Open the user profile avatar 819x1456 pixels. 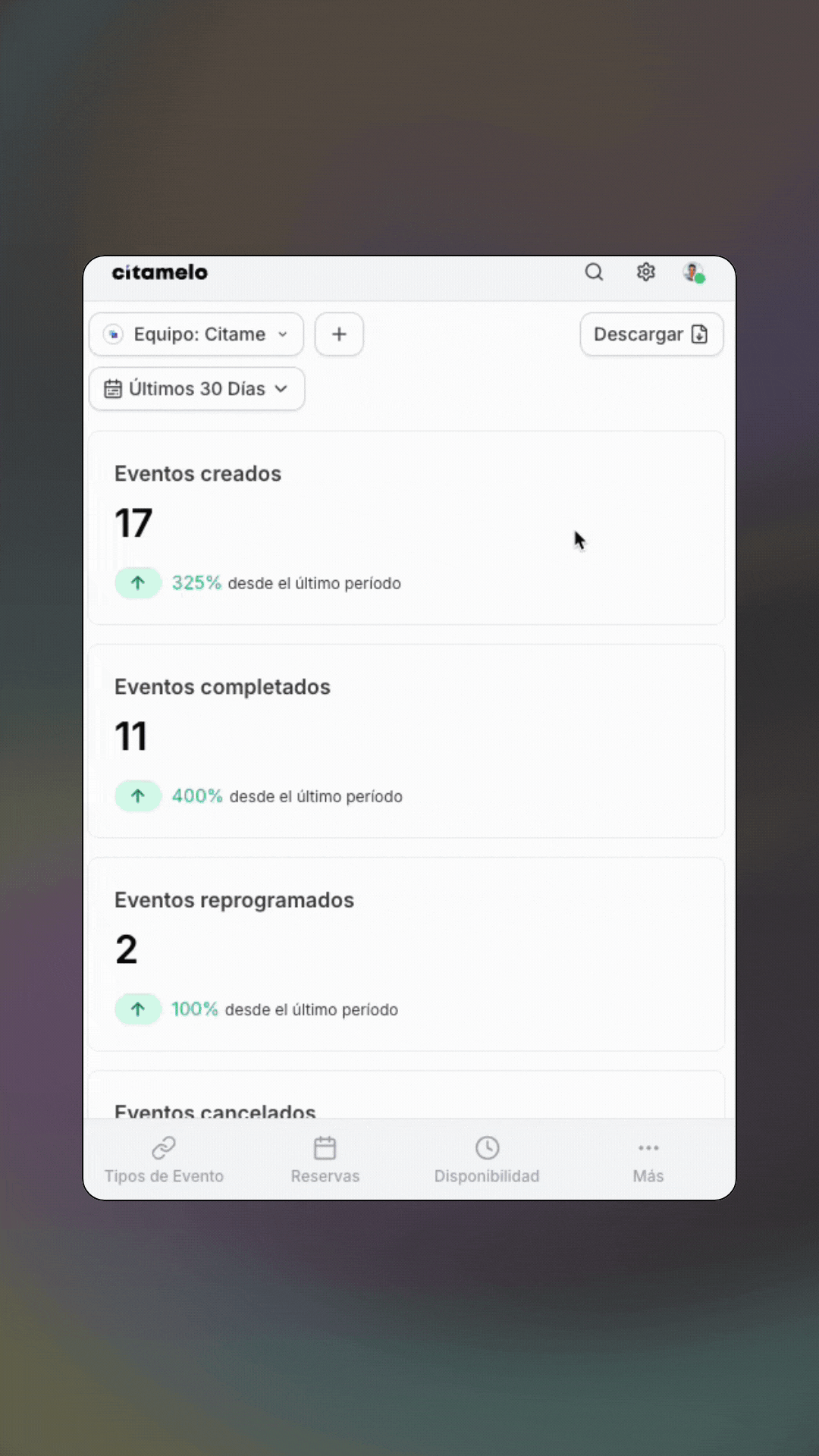[694, 272]
